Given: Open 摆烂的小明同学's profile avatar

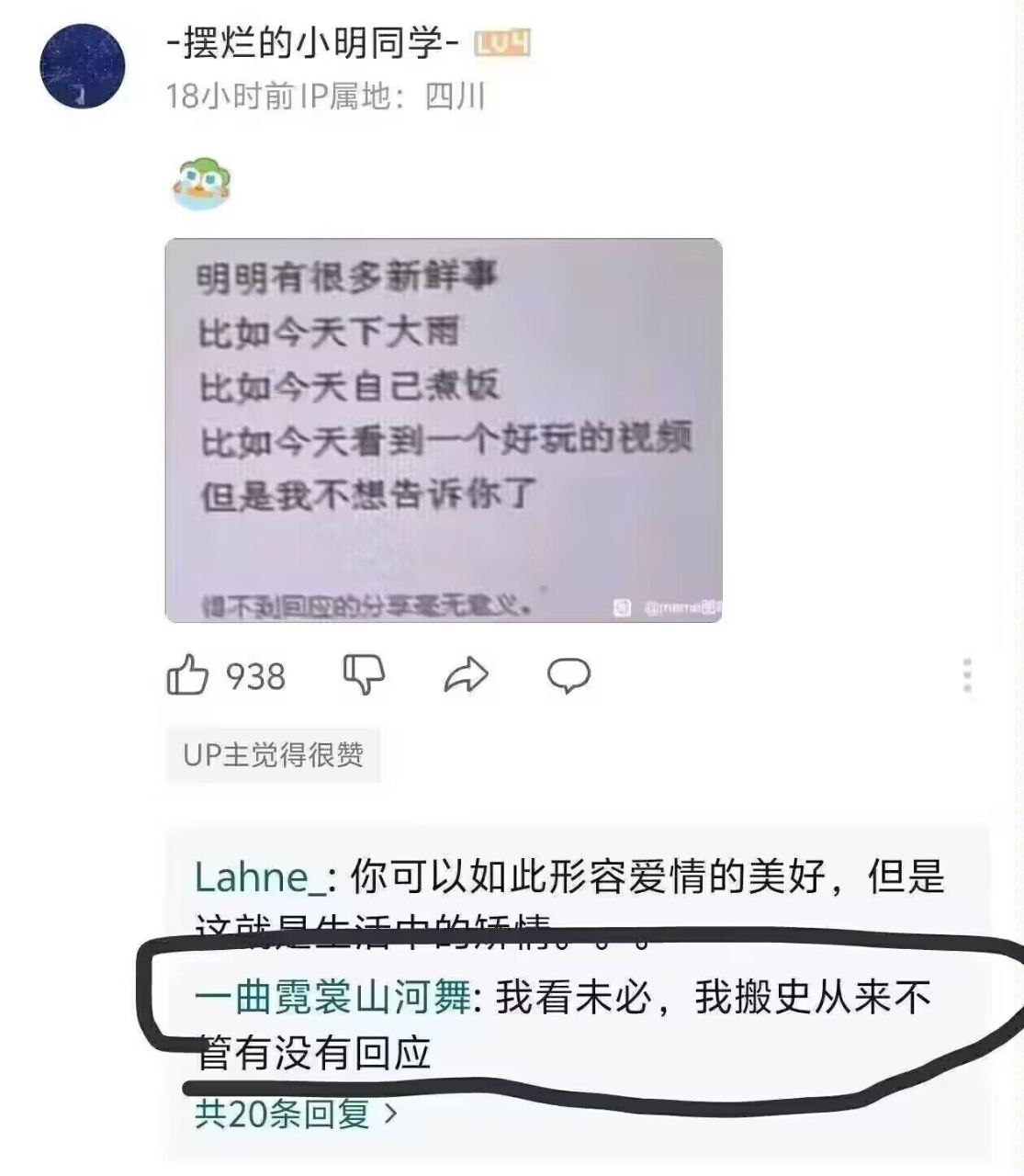Looking at the screenshot, I should pos(82,66).
